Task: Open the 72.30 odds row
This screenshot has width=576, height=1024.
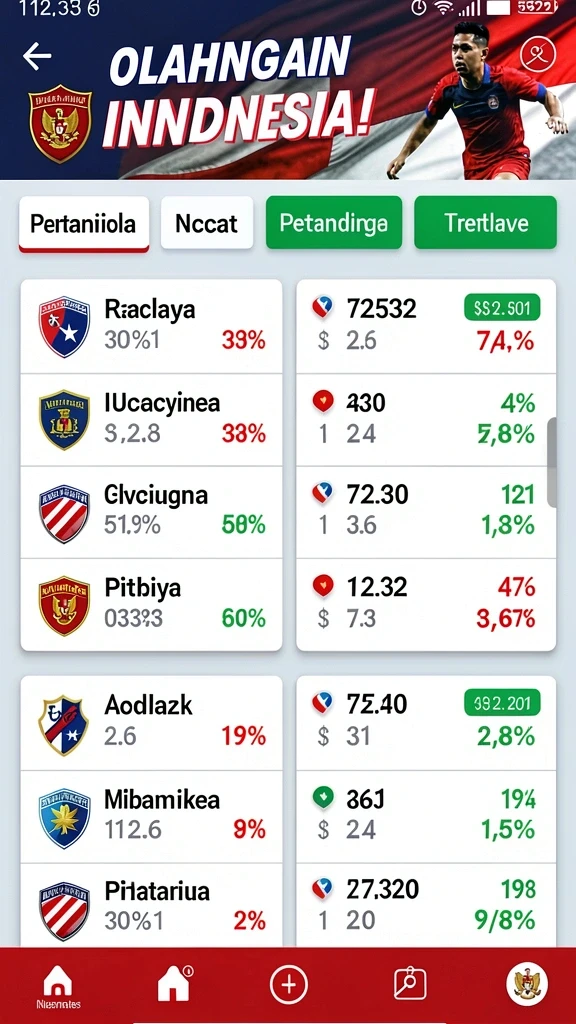Action: point(426,513)
